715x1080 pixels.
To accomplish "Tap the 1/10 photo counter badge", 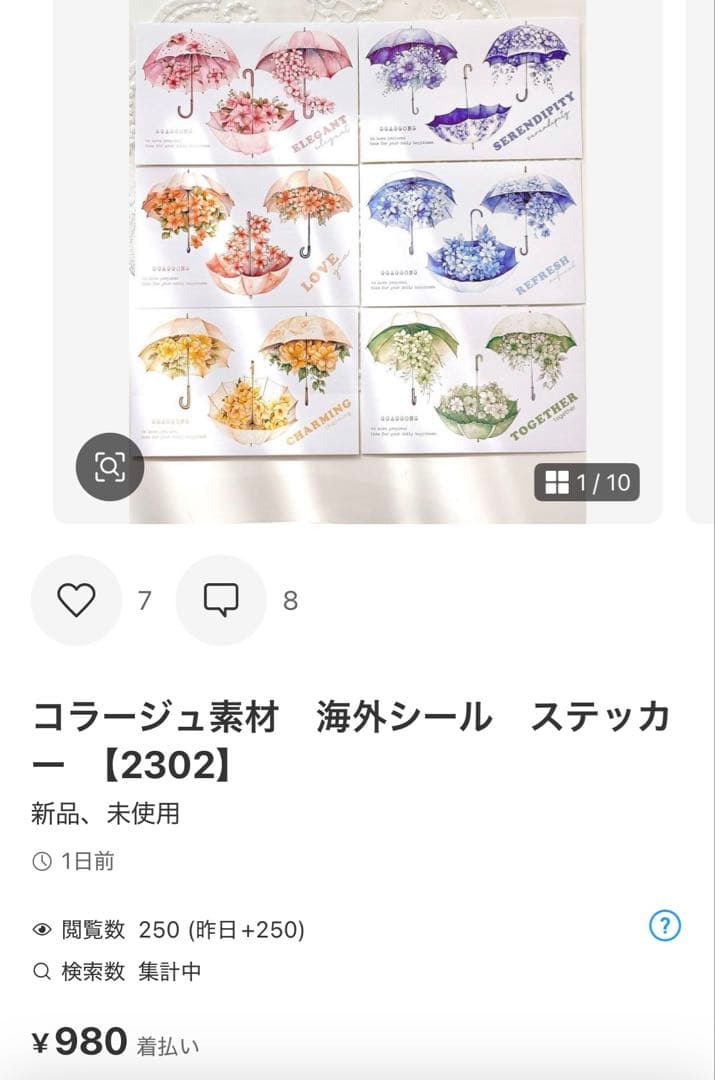I will (x=587, y=483).
